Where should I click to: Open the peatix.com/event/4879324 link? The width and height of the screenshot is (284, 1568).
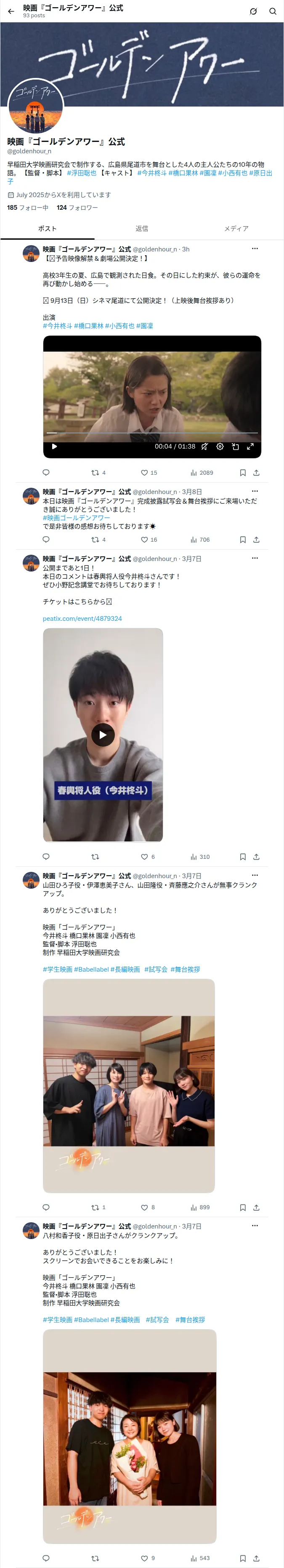coord(82,618)
